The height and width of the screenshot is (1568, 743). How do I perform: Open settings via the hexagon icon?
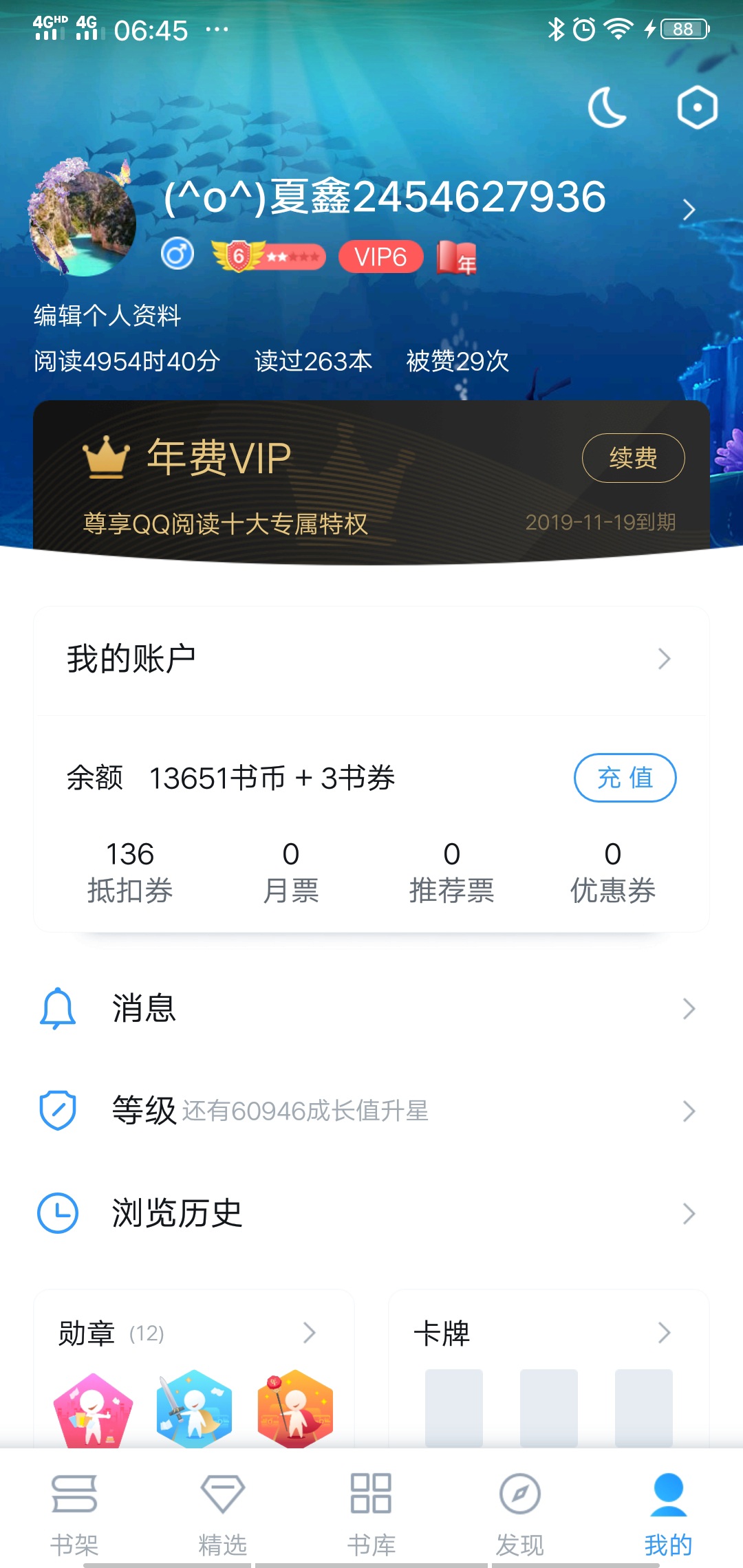(697, 108)
